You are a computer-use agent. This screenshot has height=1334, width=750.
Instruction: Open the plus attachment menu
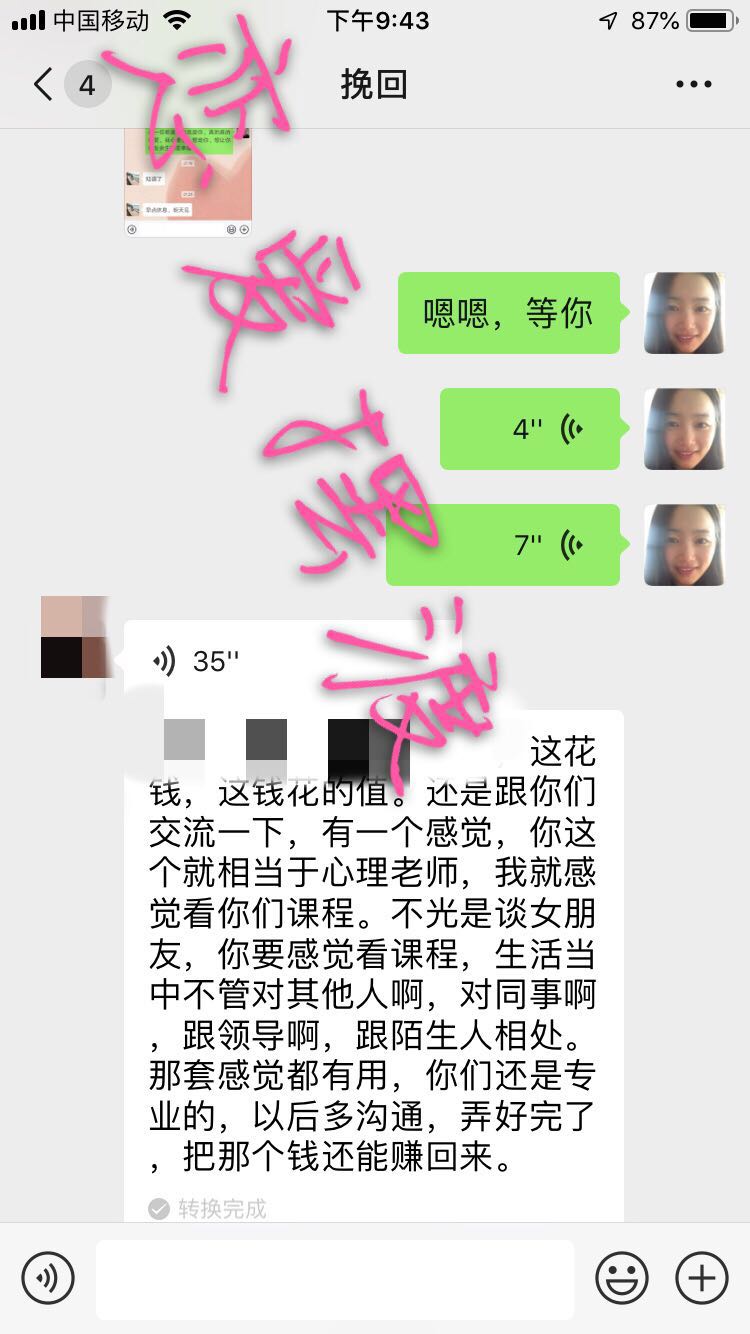(702, 1278)
